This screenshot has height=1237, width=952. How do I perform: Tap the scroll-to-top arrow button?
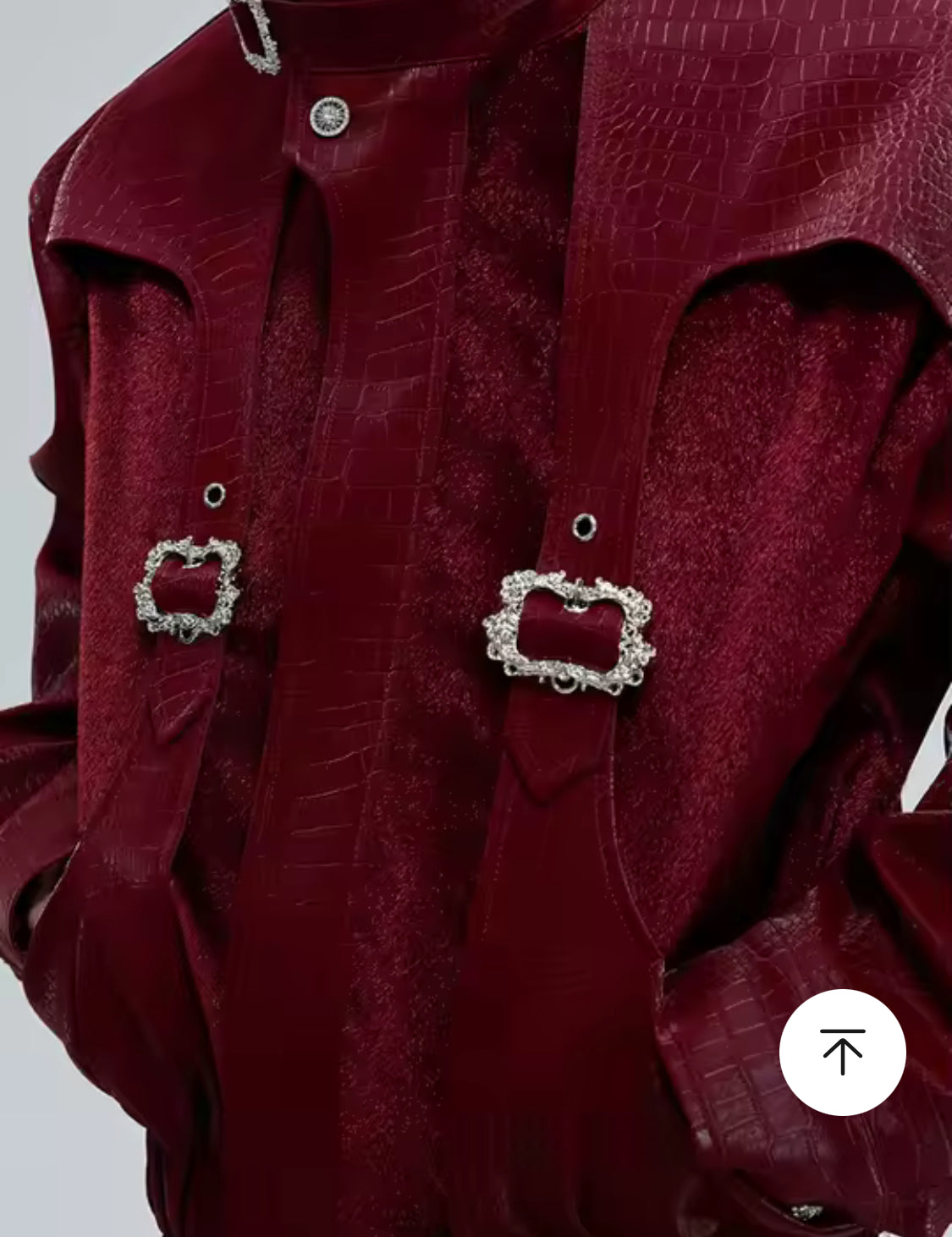point(842,1052)
